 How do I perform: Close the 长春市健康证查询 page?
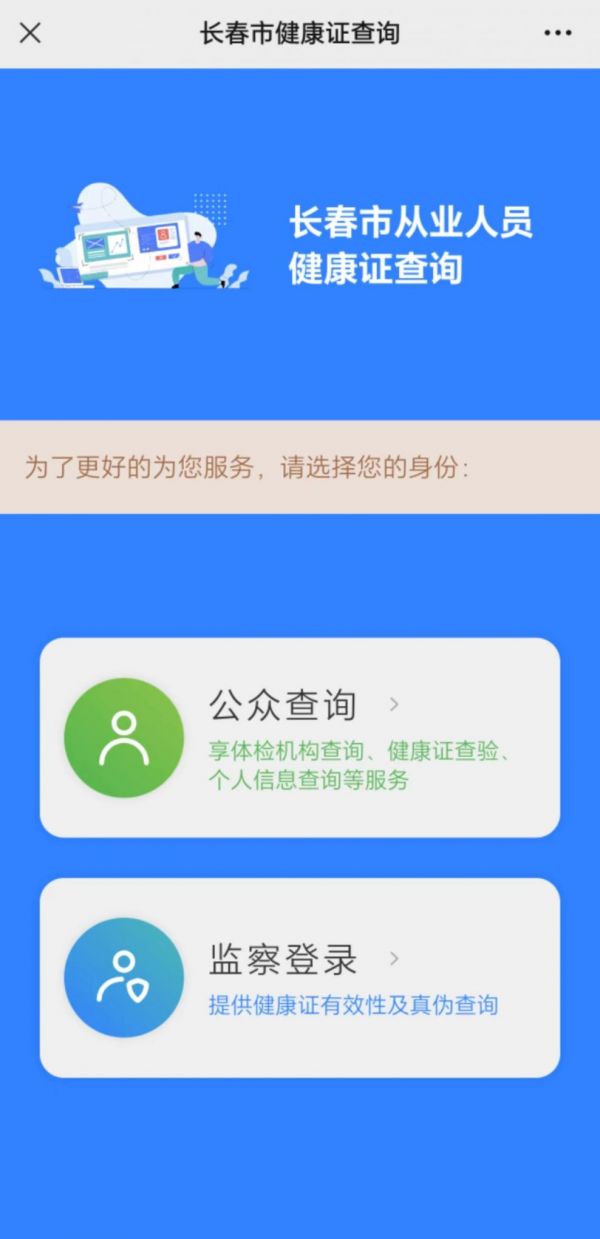pyautogui.click(x=31, y=33)
